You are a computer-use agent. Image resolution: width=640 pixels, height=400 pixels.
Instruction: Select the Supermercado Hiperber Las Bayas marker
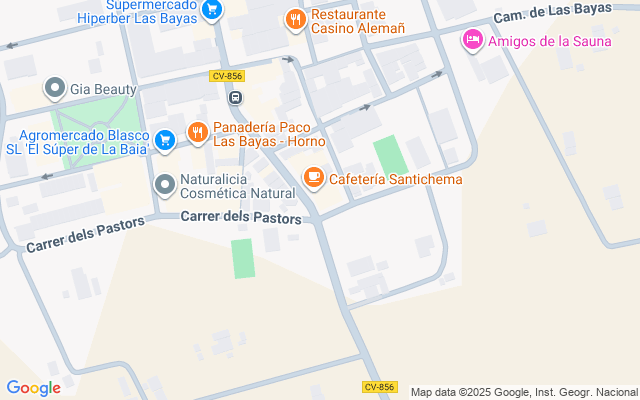(211, 10)
